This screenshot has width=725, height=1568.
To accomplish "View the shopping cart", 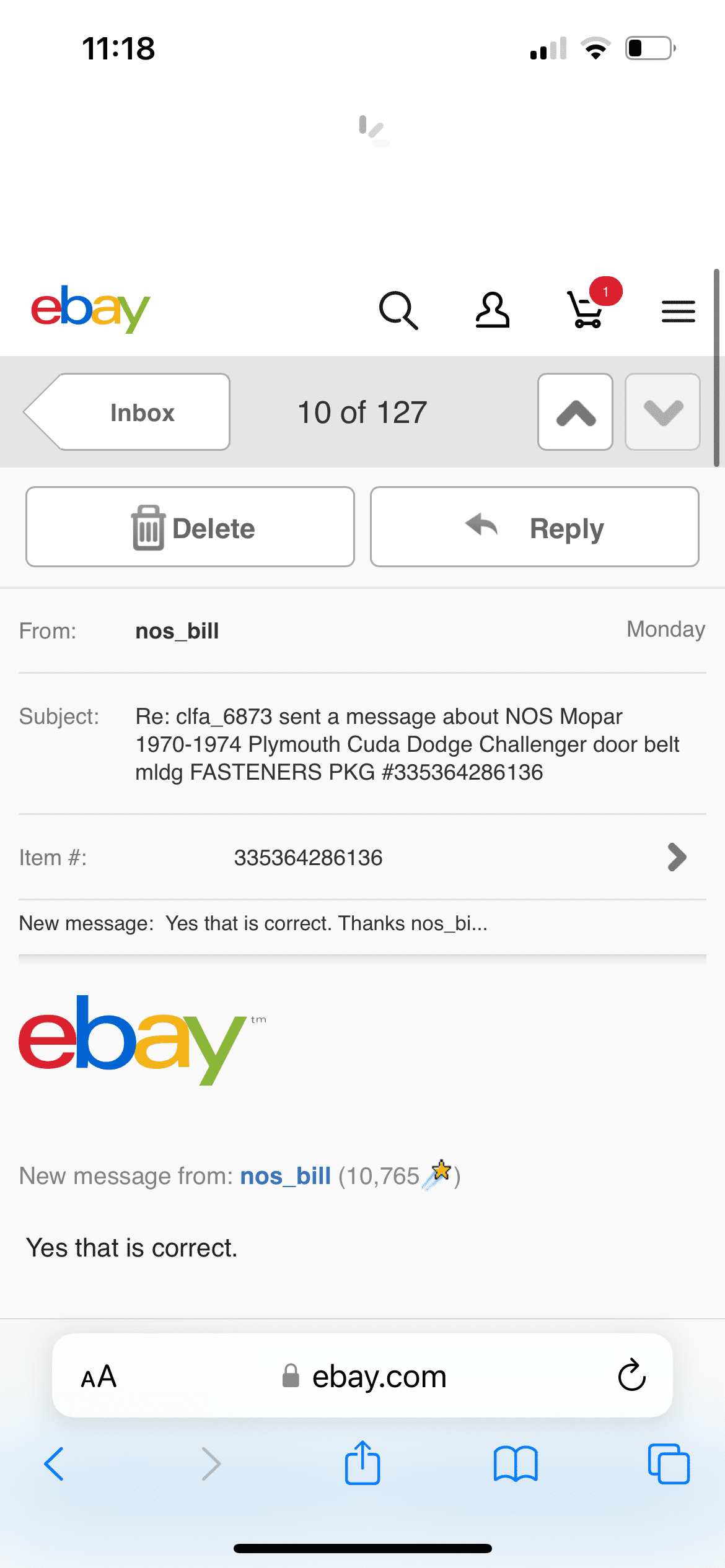I will [x=586, y=310].
